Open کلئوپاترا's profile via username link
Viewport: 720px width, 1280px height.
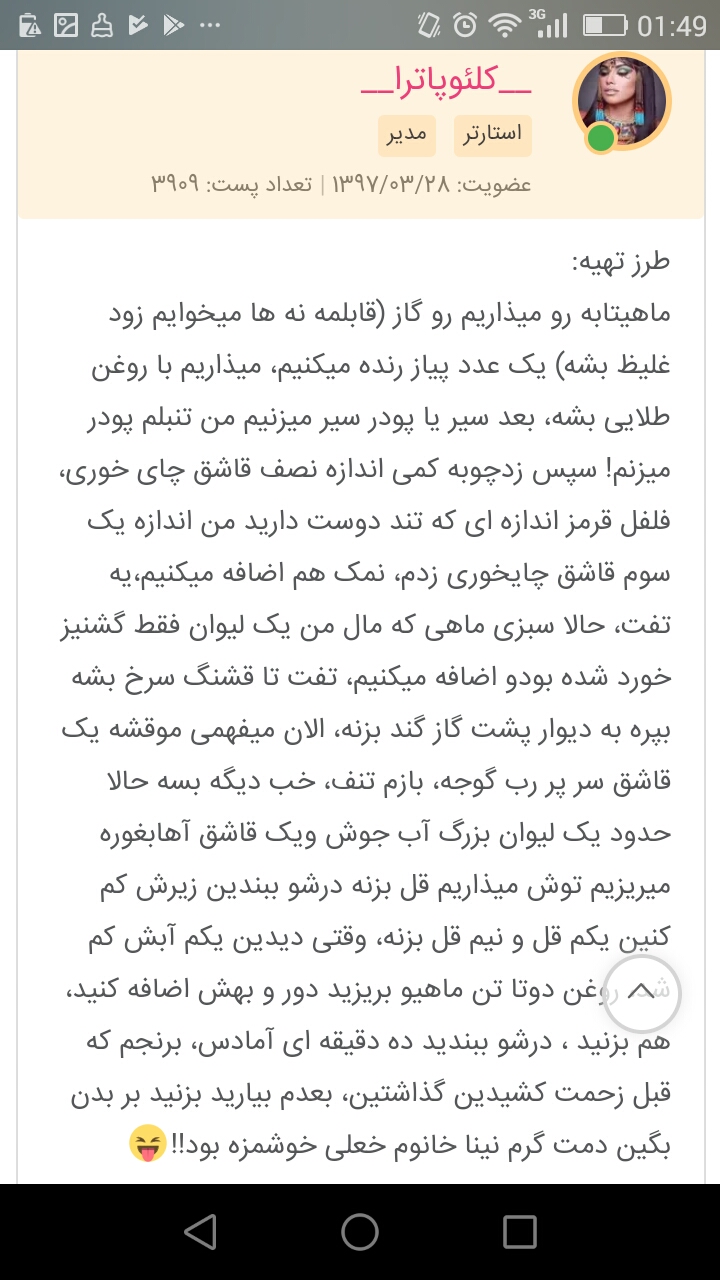445,85
